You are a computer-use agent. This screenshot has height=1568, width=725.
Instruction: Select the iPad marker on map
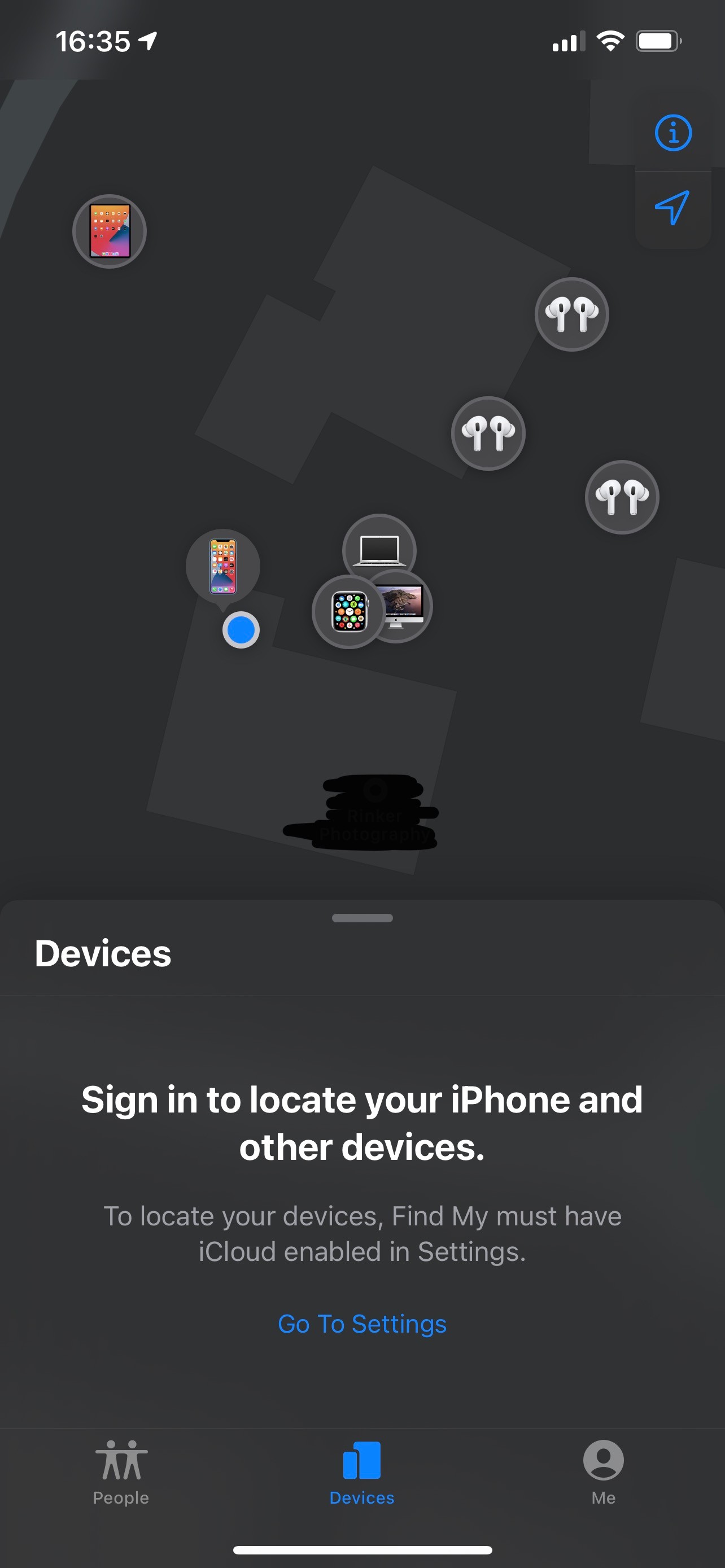click(110, 231)
